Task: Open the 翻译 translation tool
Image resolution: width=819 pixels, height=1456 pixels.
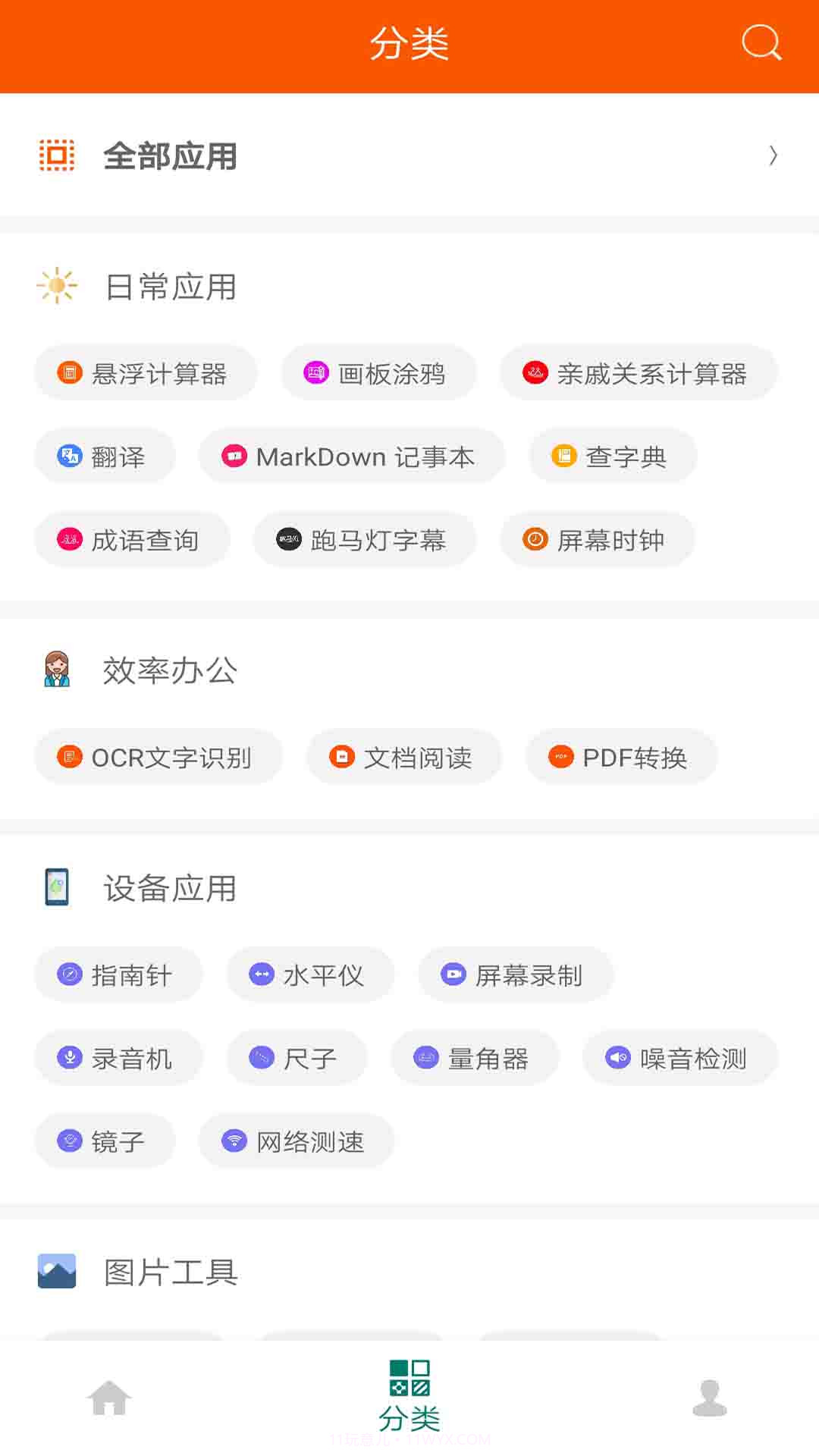Action: click(x=105, y=456)
